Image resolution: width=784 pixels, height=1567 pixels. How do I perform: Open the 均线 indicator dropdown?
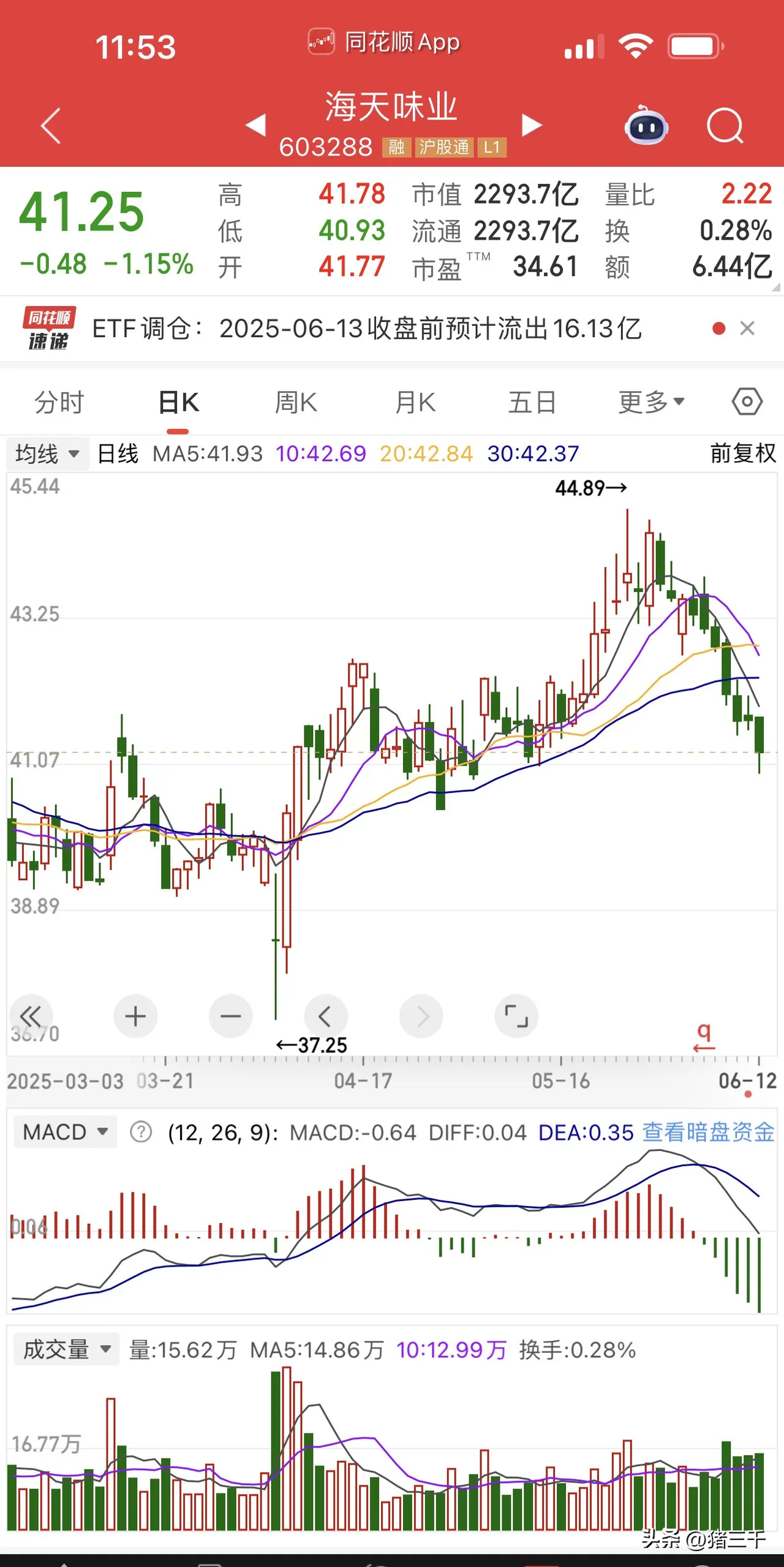[x=48, y=454]
